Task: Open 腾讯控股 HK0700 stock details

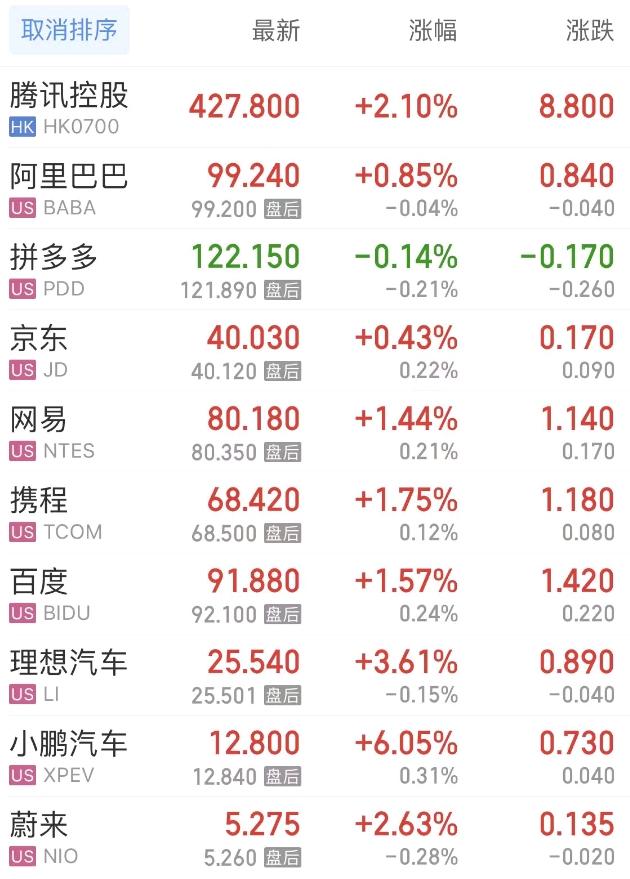Action: click(70, 108)
